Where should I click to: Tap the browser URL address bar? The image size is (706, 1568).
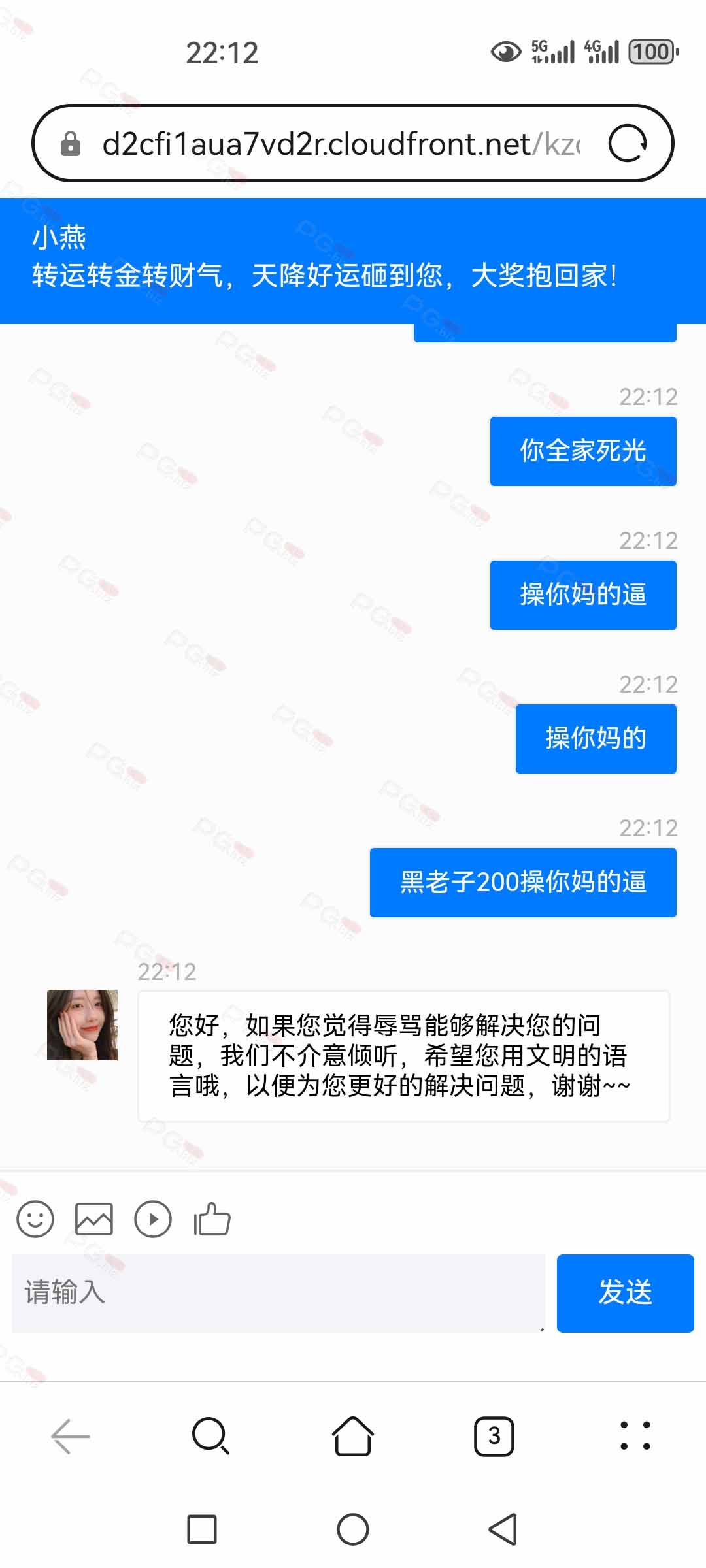340,143
